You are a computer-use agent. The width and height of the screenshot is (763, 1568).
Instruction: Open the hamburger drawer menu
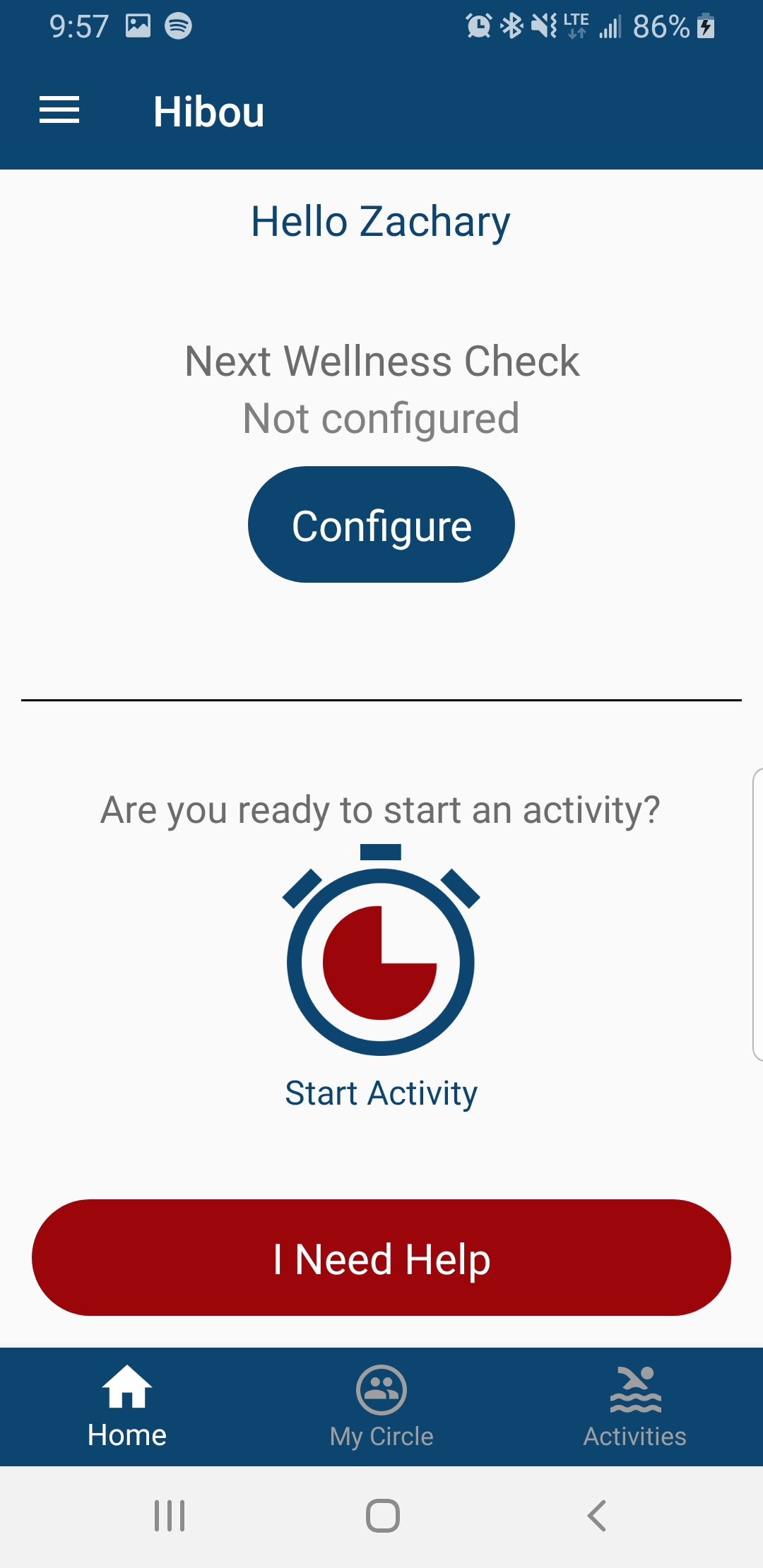59,111
